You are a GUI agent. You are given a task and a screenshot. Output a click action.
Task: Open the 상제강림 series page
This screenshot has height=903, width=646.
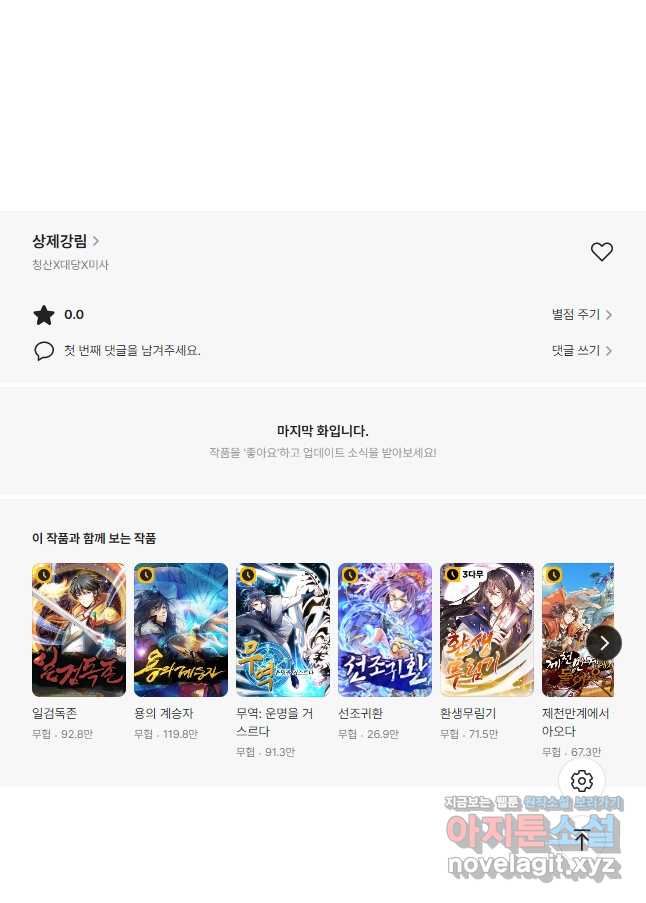click(65, 241)
